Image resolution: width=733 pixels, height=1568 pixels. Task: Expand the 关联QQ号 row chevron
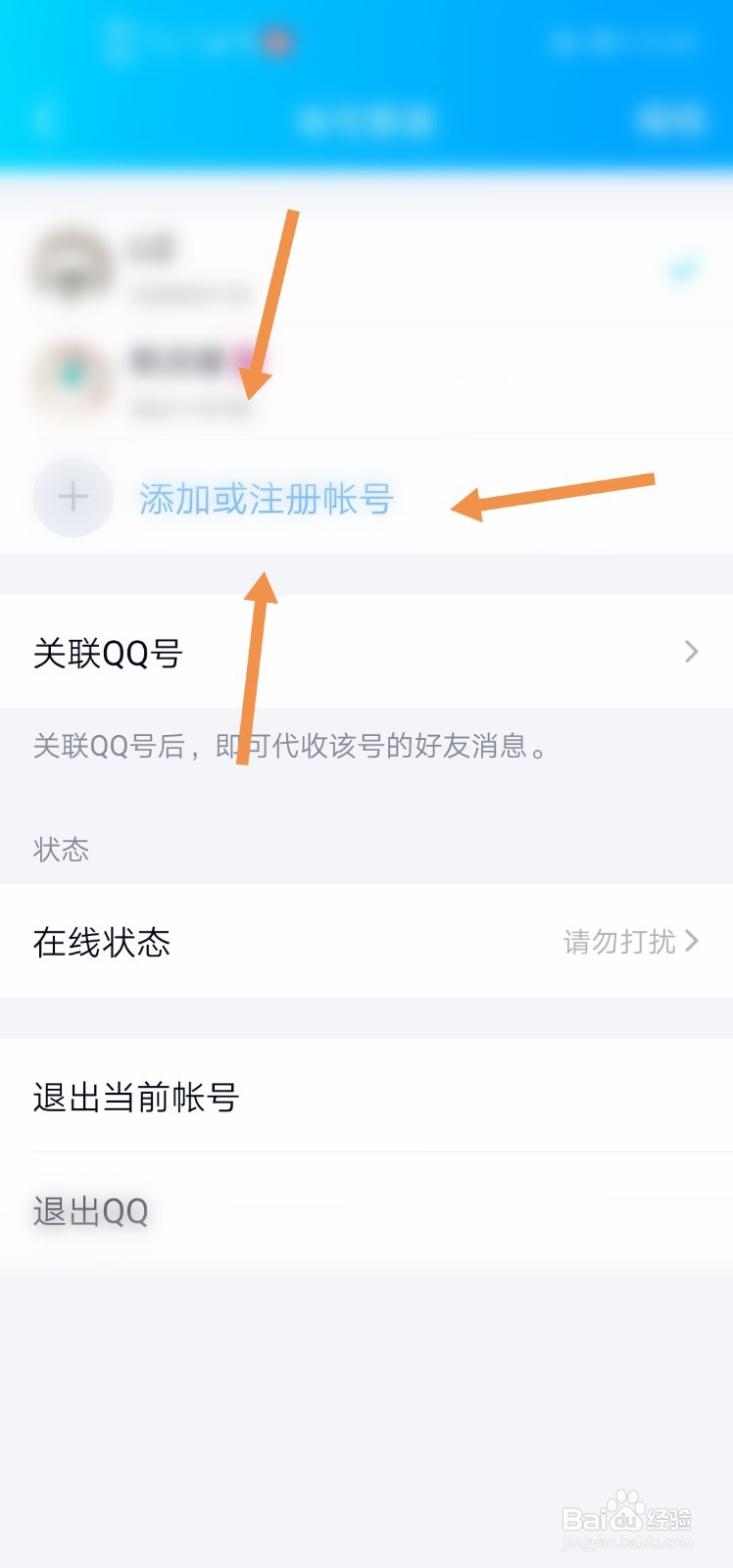click(x=691, y=652)
